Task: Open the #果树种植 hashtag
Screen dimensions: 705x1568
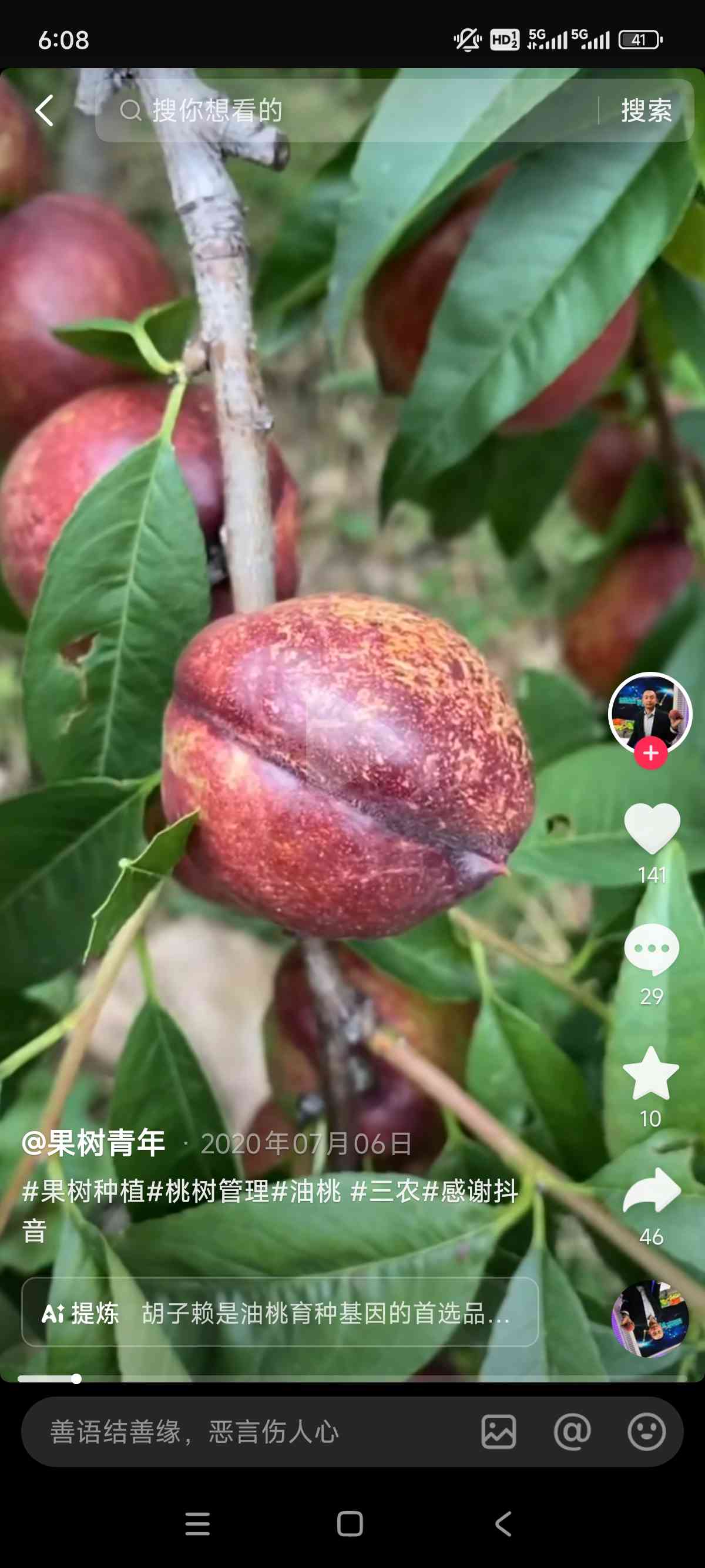Action: pos(84,1191)
